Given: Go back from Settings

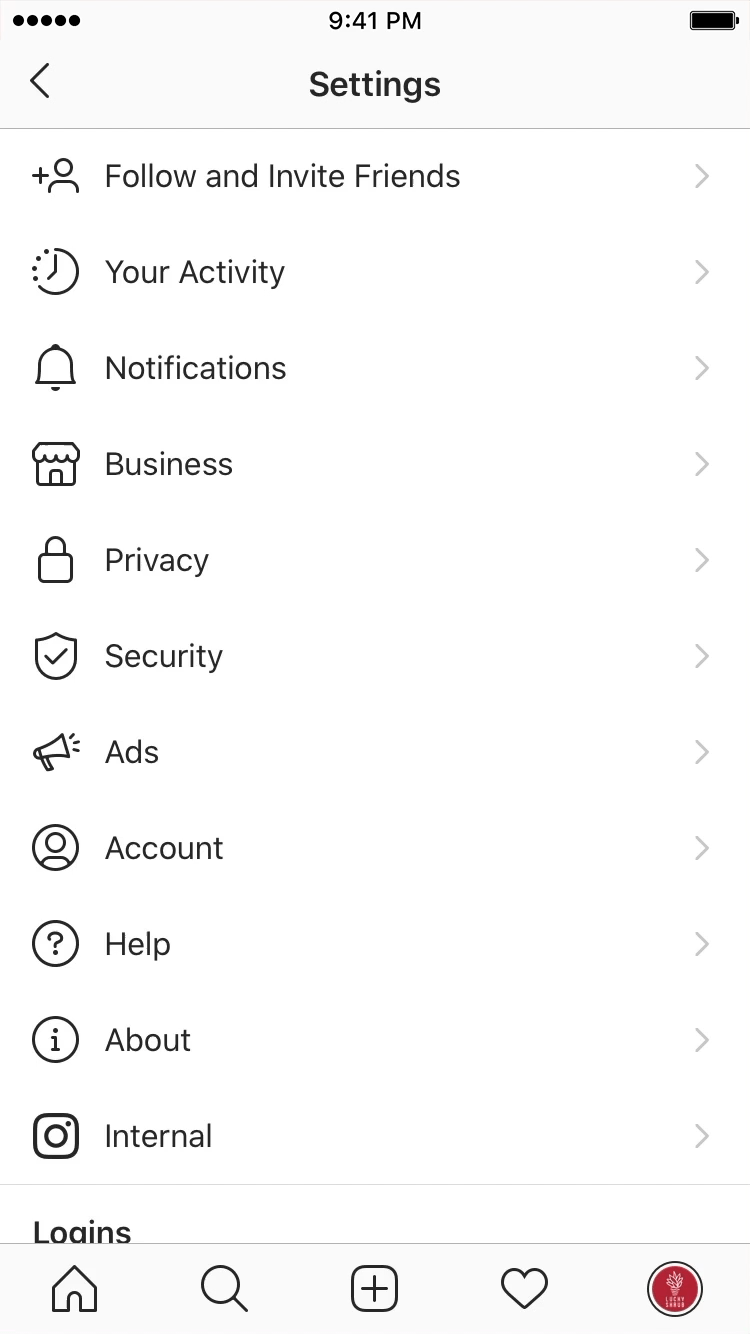Looking at the screenshot, I should pyautogui.click(x=40, y=82).
